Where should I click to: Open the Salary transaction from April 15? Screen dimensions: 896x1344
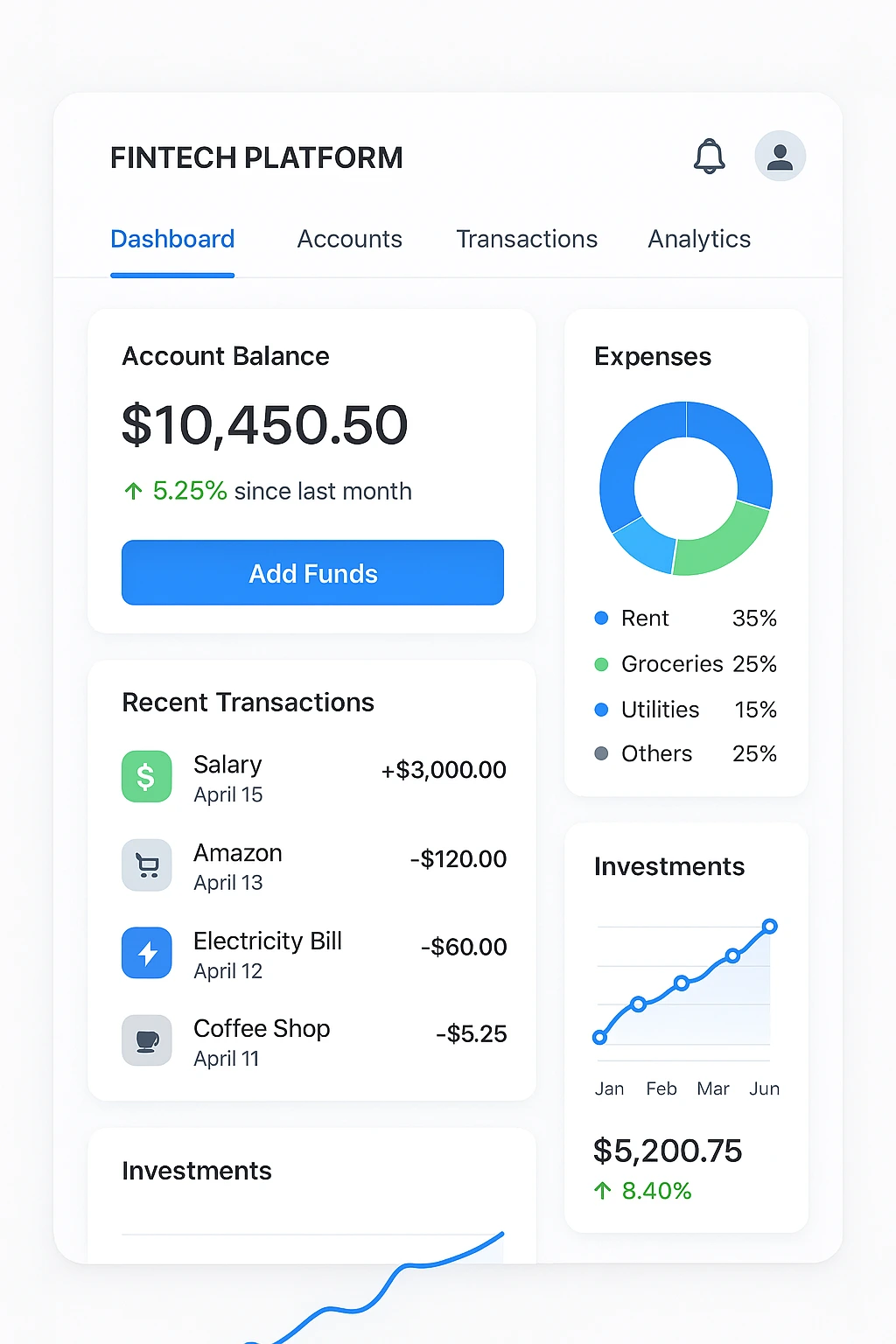pyautogui.click(x=313, y=777)
